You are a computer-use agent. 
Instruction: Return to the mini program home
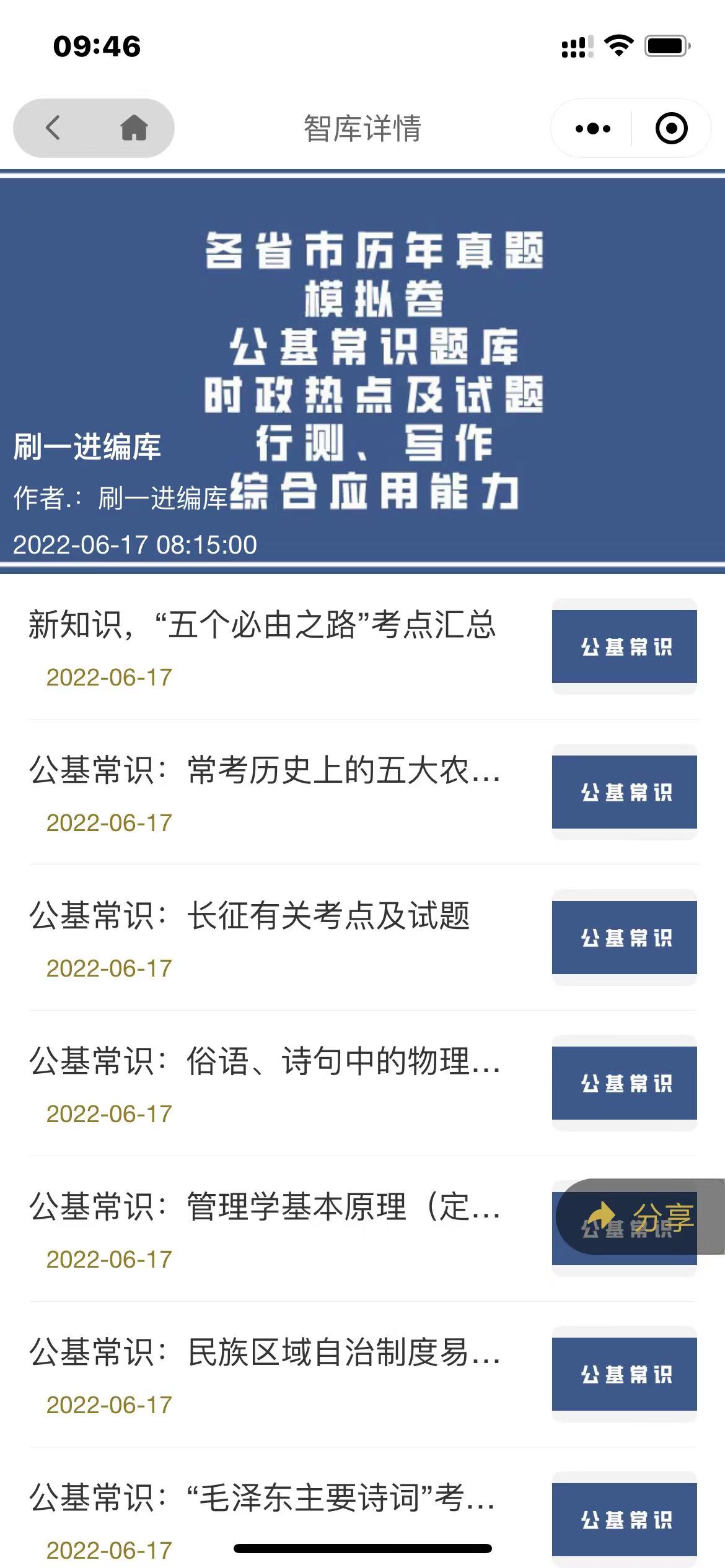[x=134, y=128]
